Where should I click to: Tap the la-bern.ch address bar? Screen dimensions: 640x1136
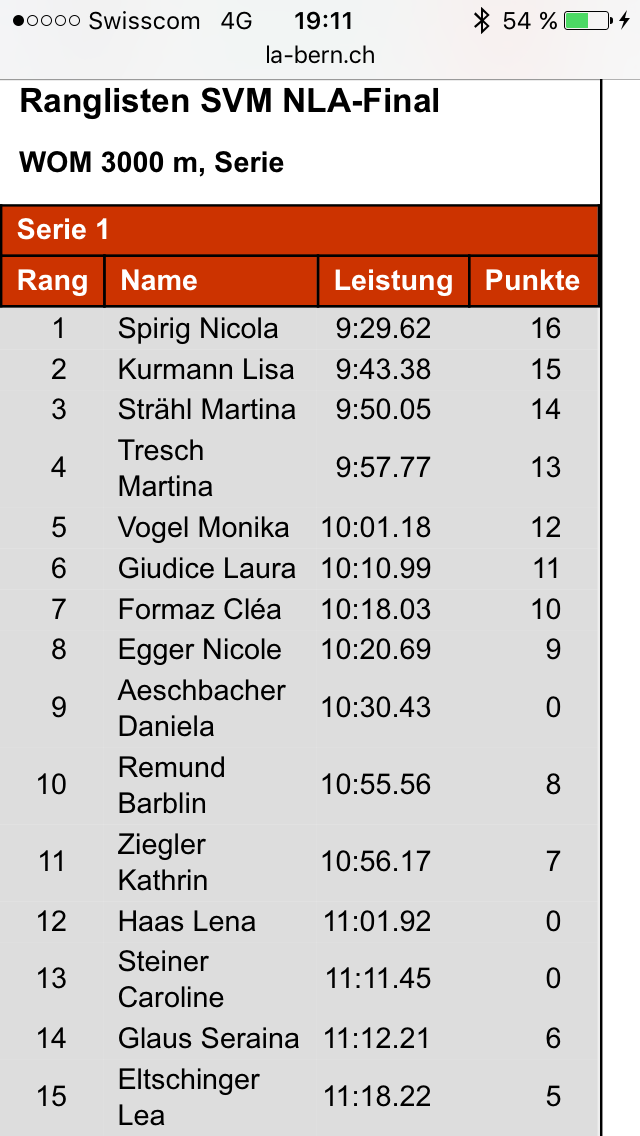pyautogui.click(x=320, y=56)
